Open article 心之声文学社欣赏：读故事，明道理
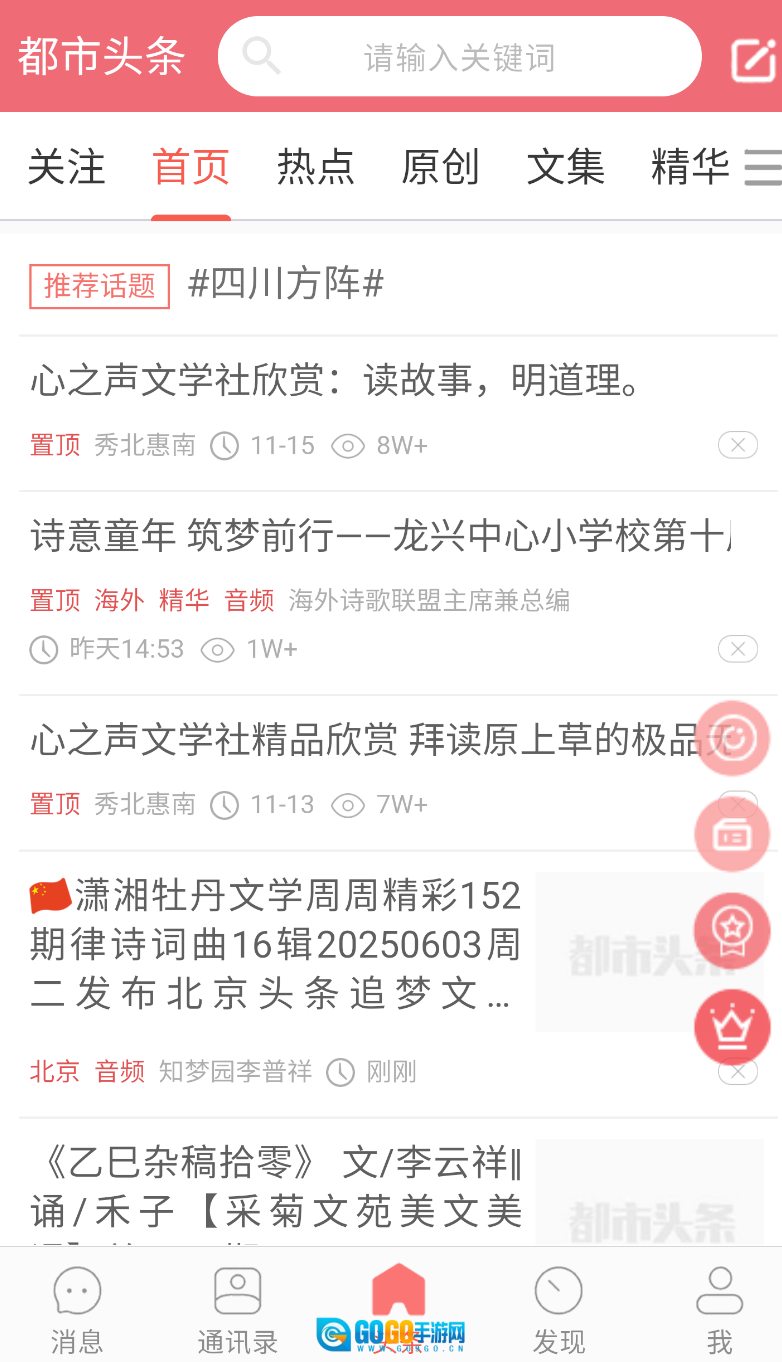The height and width of the screenshot is (1362, 782). [336, 381]
